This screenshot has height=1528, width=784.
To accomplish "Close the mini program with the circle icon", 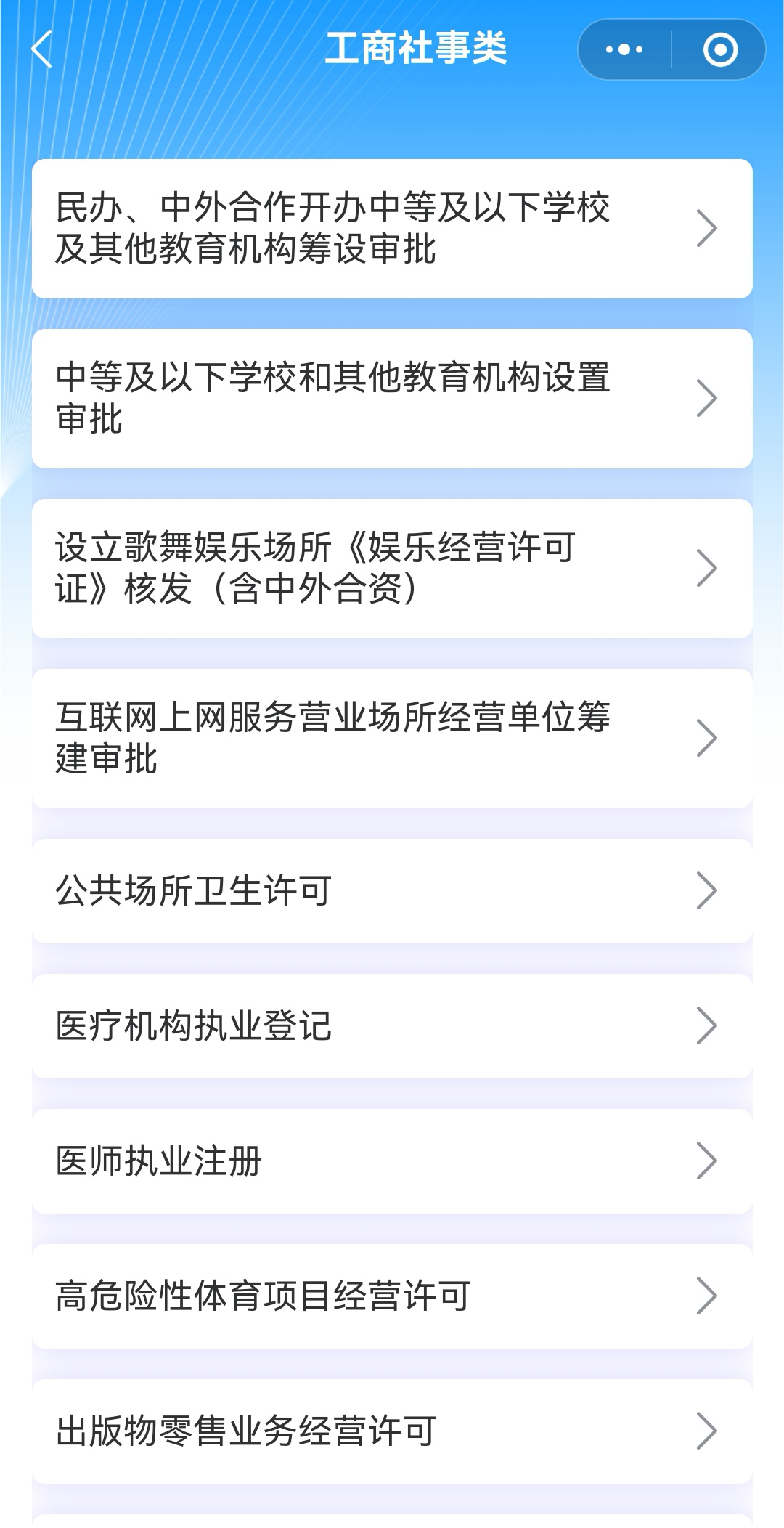I will pos(720,49).
